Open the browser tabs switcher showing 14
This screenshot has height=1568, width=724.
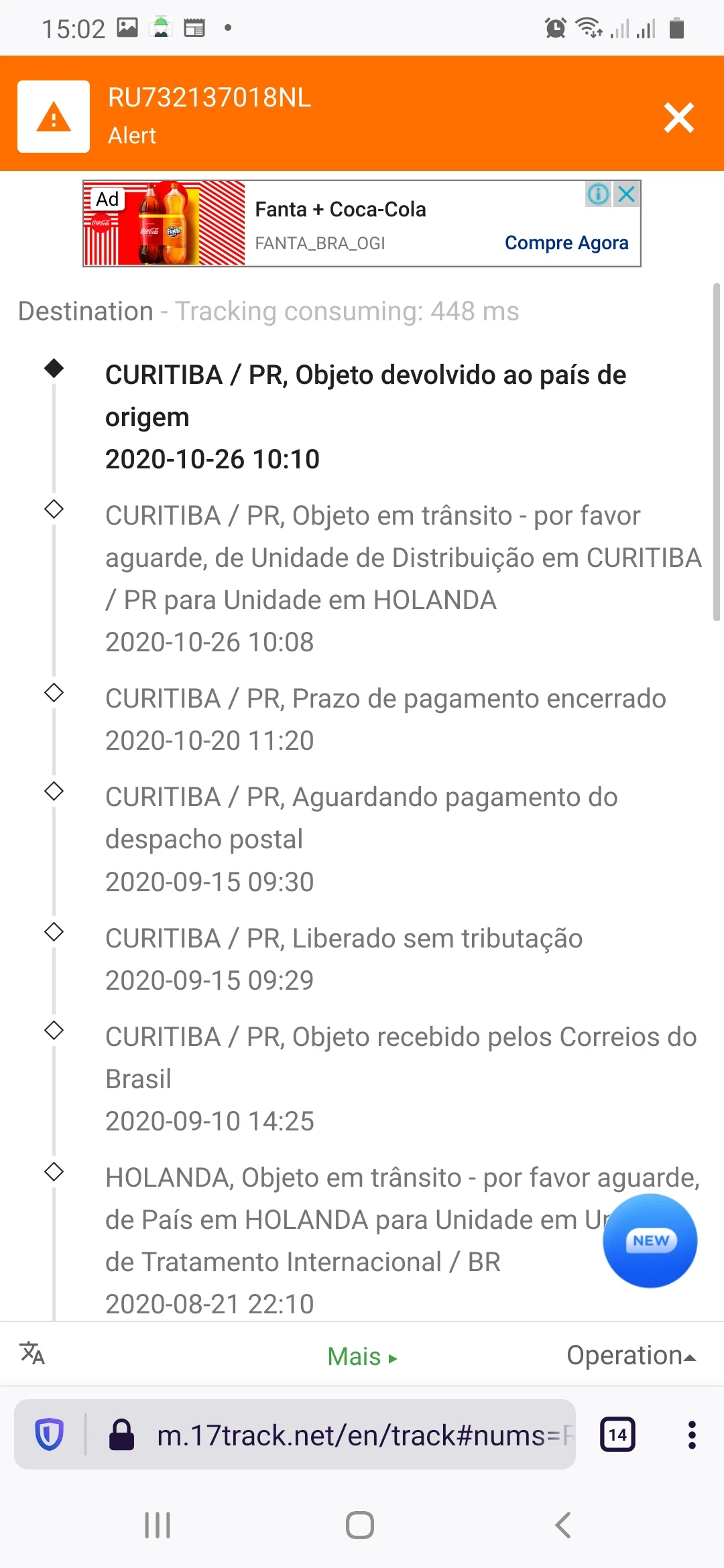click(617, 1435)
